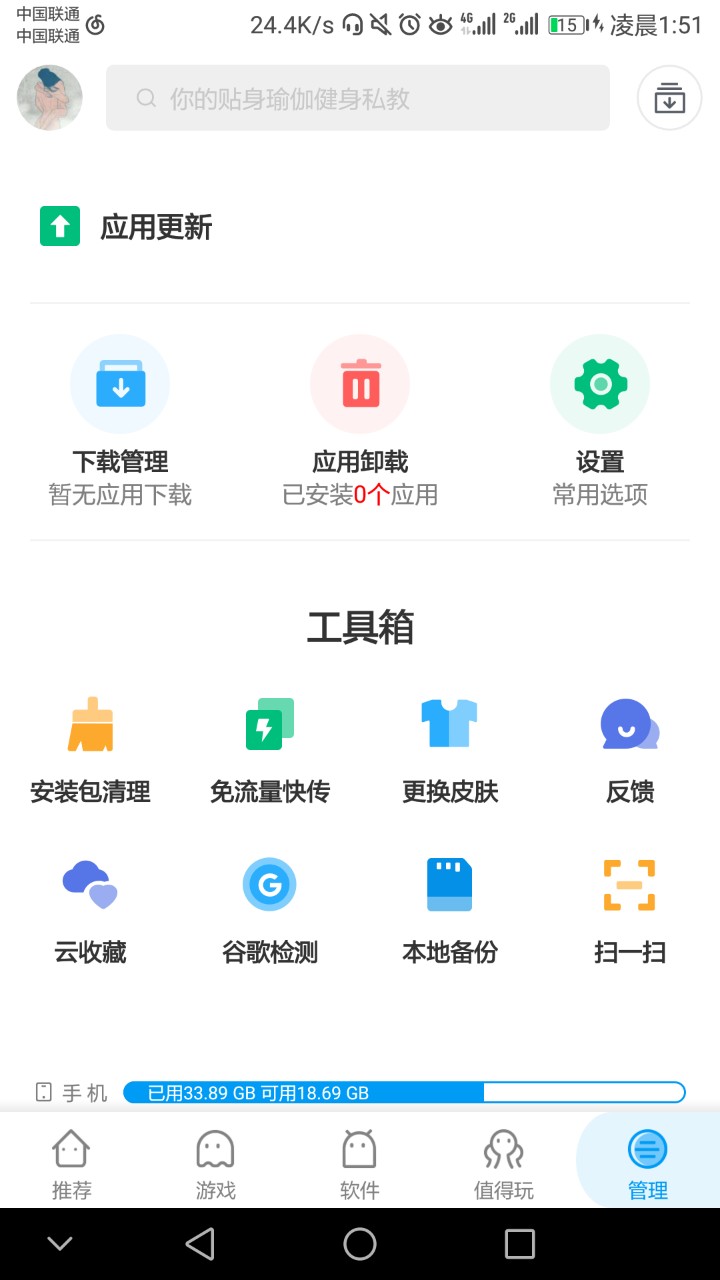Screen dimensions: 720x1280
Task: Open 下载管理 download manager
Action: point(120,420)
